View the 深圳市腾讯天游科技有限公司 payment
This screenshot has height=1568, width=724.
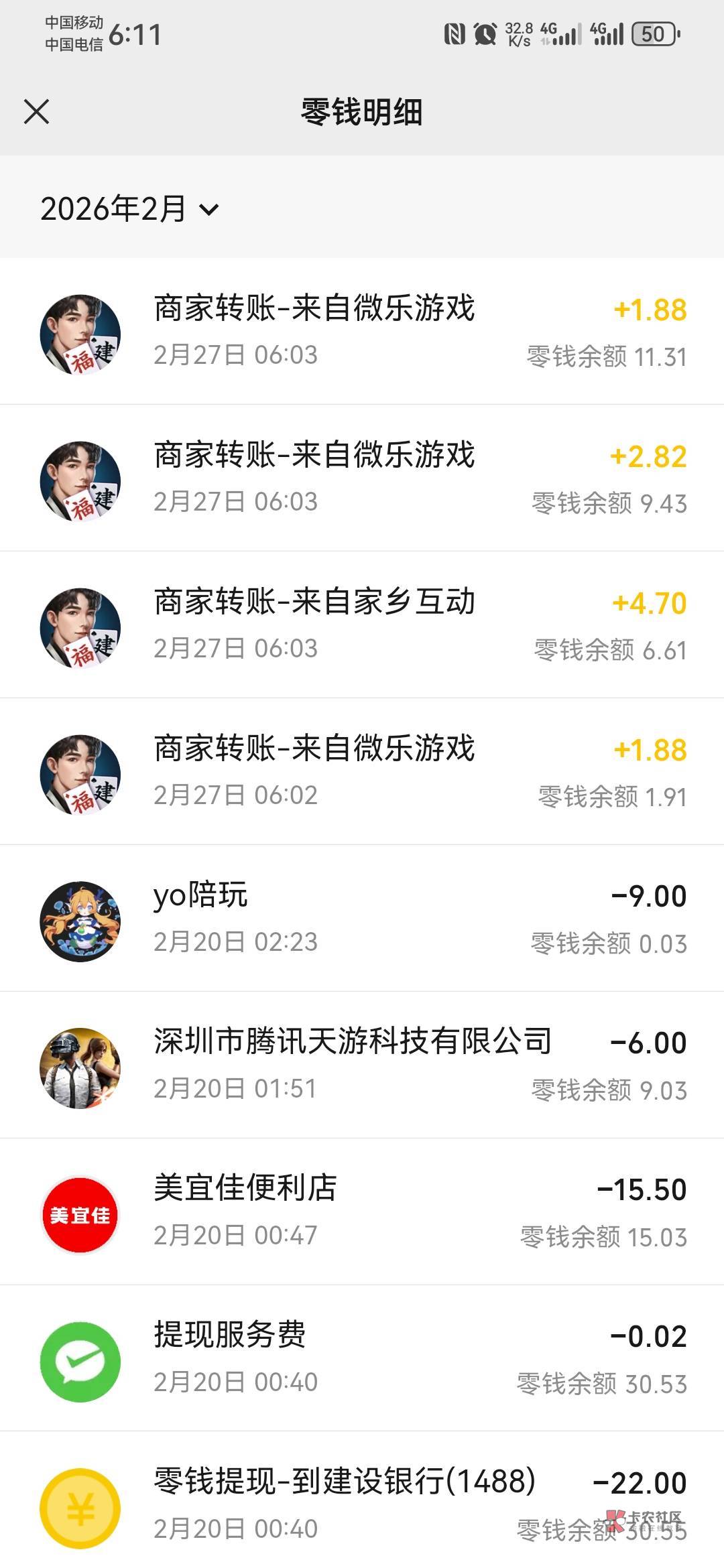coord(362,1065)
